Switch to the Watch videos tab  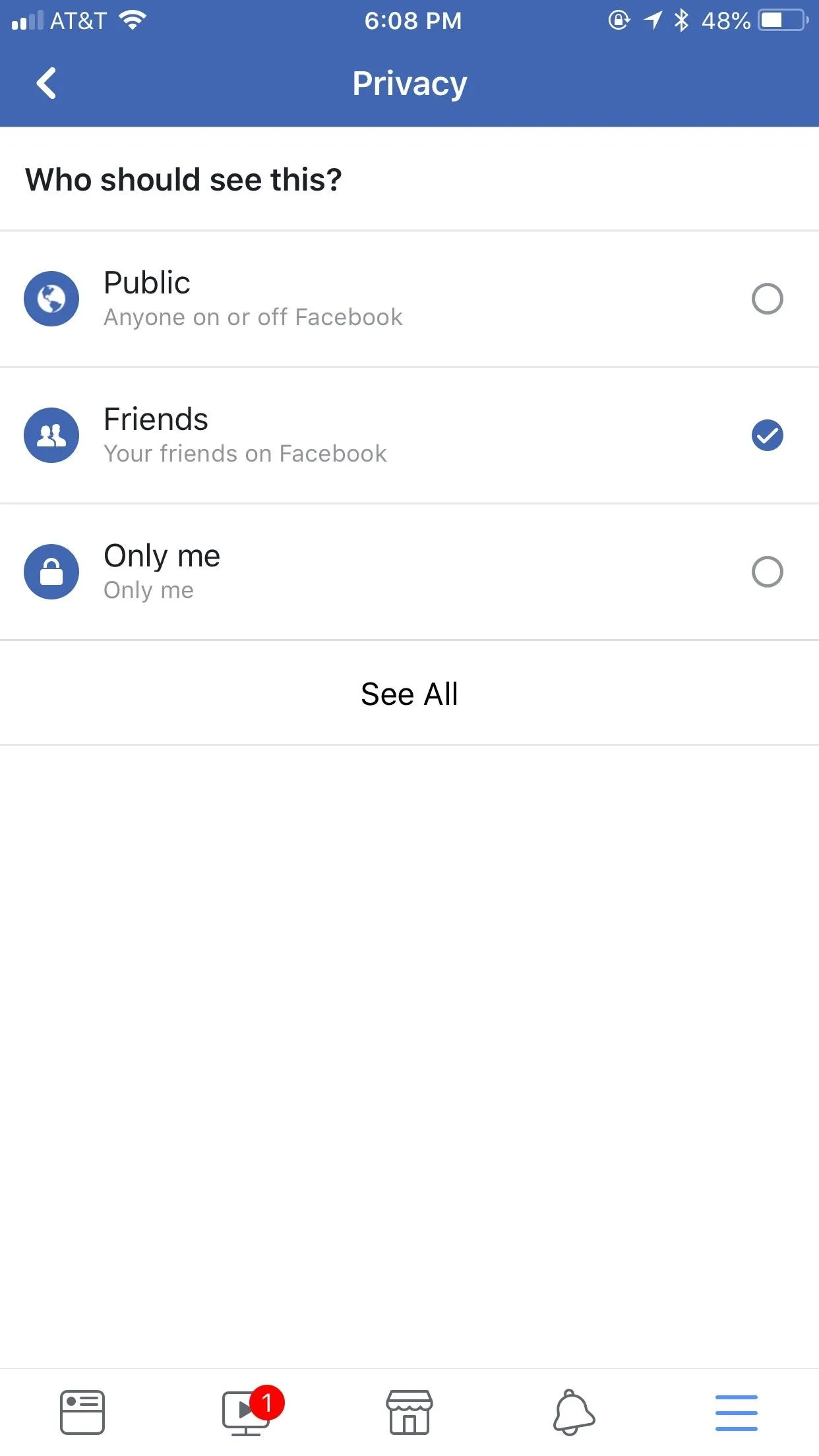coord(247,1412)
